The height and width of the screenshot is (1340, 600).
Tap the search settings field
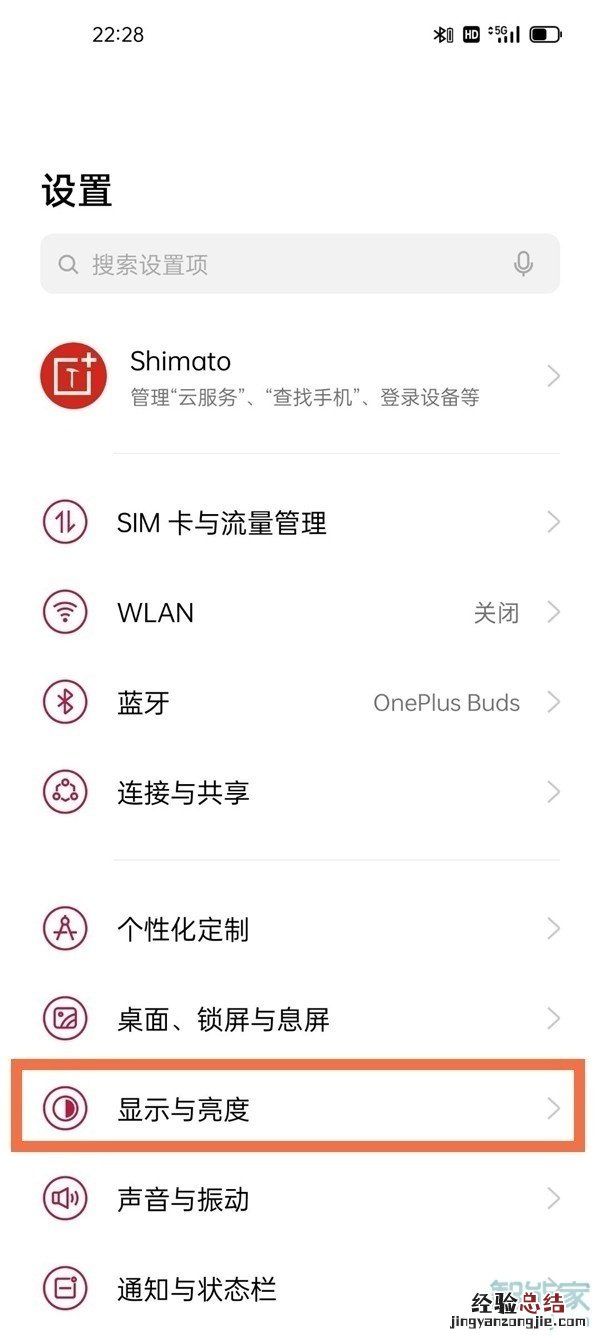(x=280, y=265)
